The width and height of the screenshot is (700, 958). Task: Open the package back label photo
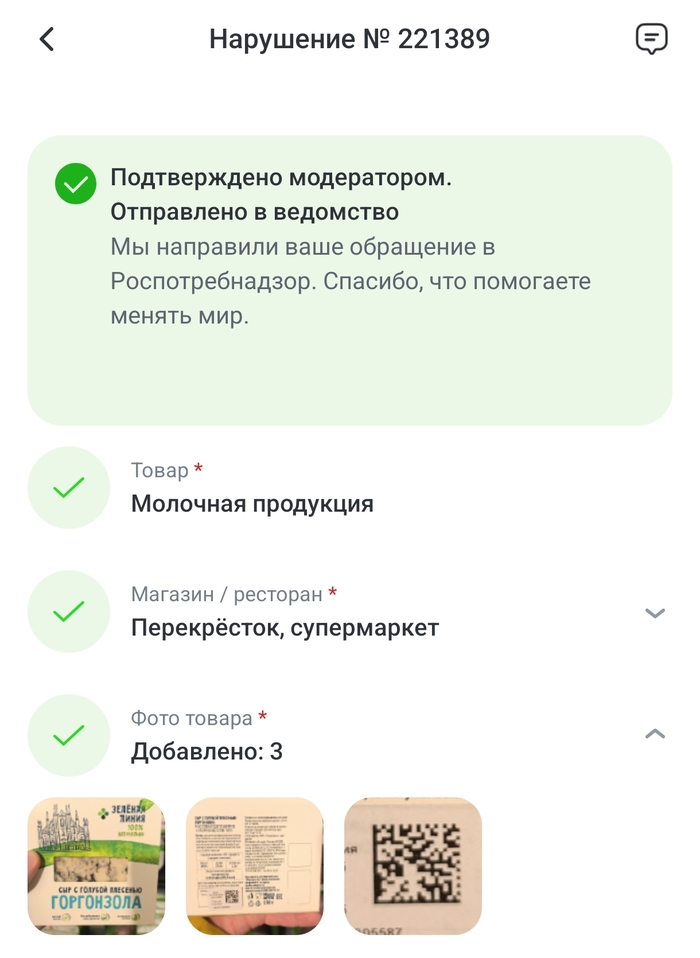coord(255,866)
